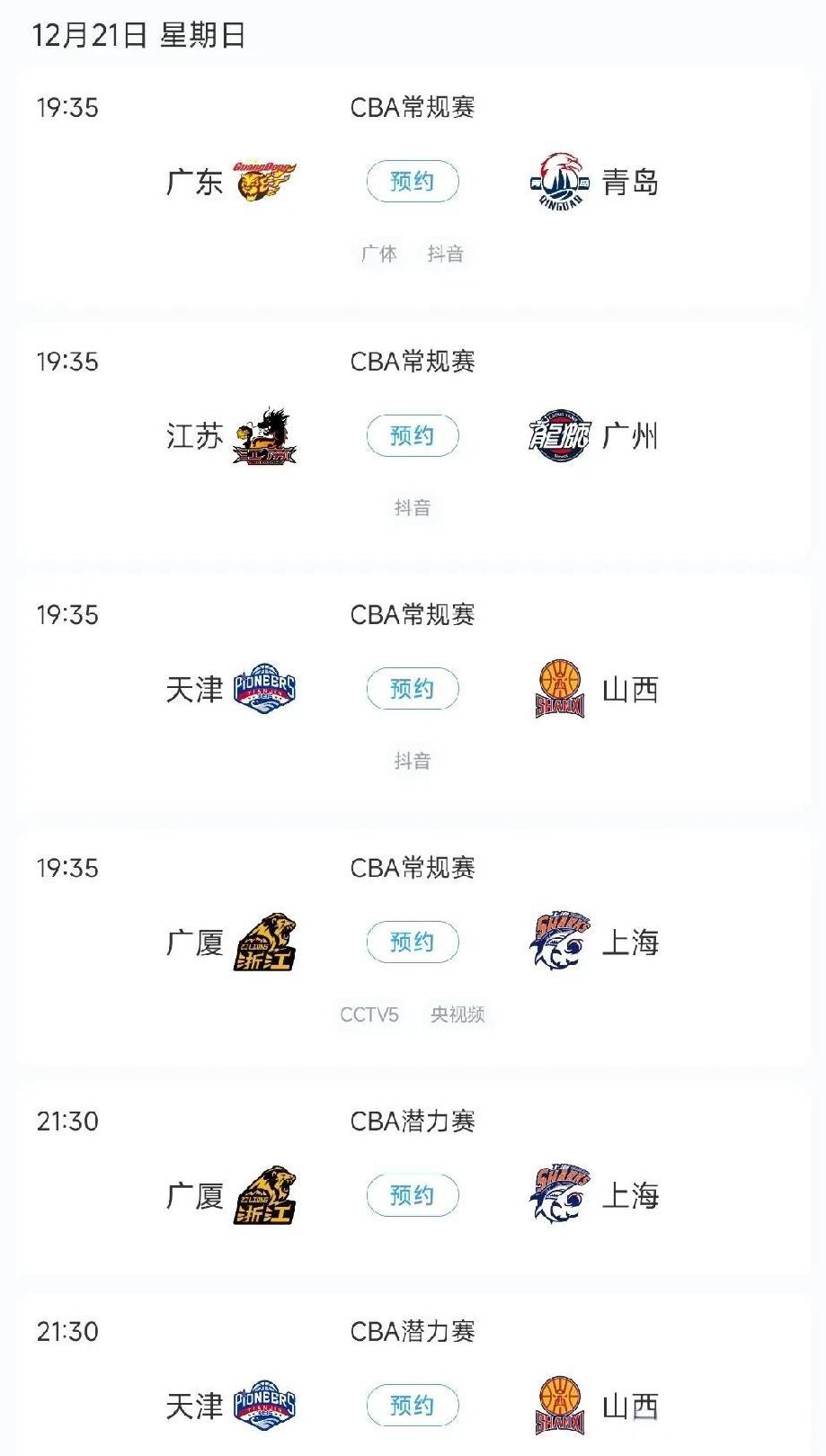Tap 预约 for 江苏 vs 广州

tap(413, 436)
